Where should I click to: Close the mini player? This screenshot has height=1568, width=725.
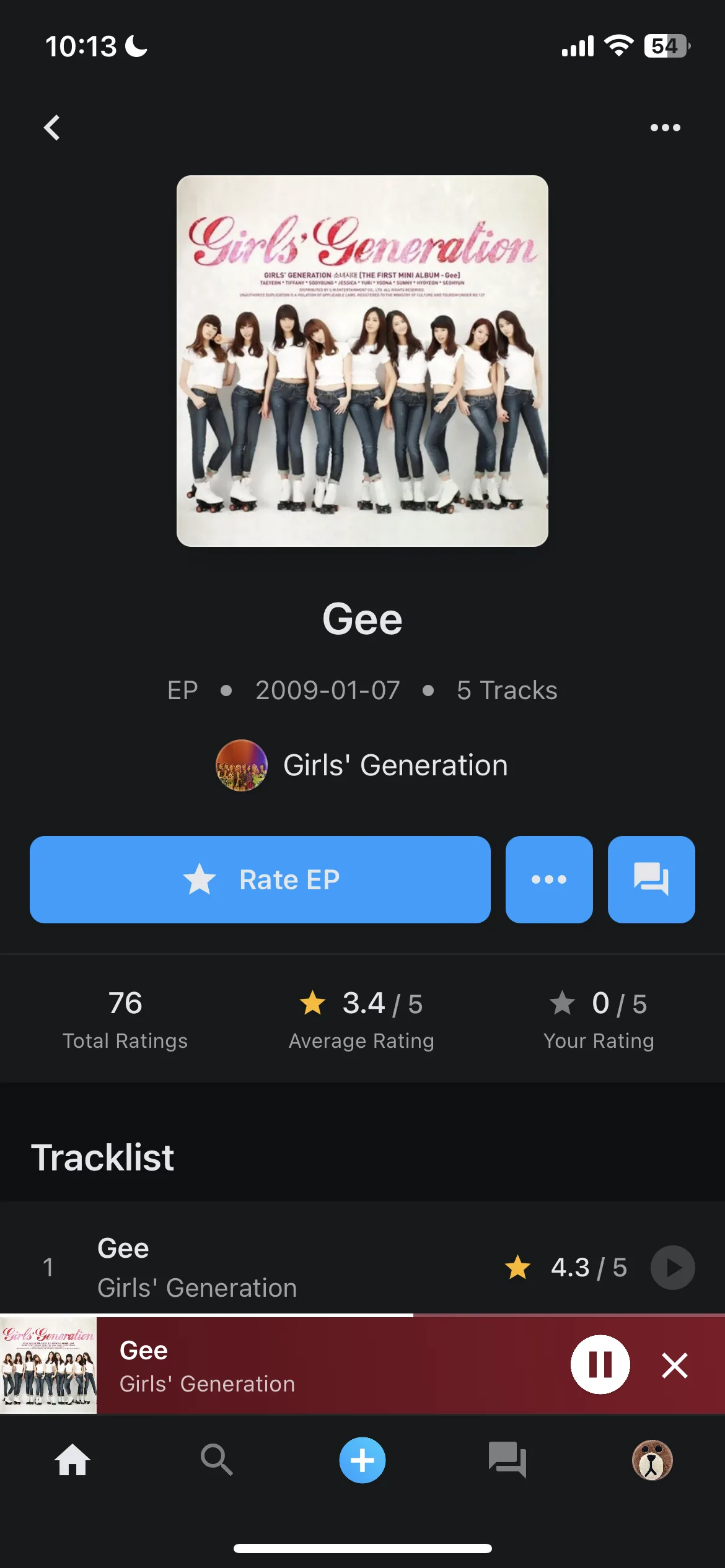(674, 1365)
